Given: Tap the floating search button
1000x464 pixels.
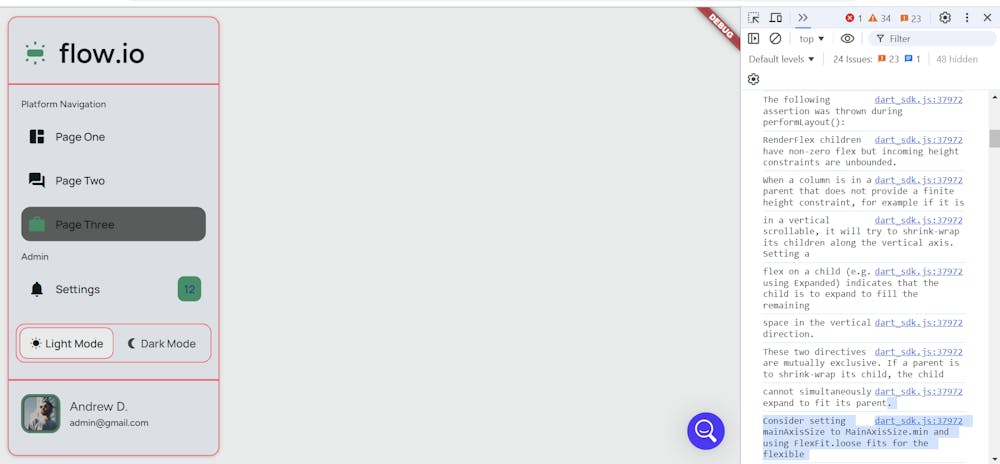Looking at the screenshot, I should point(705,430).
